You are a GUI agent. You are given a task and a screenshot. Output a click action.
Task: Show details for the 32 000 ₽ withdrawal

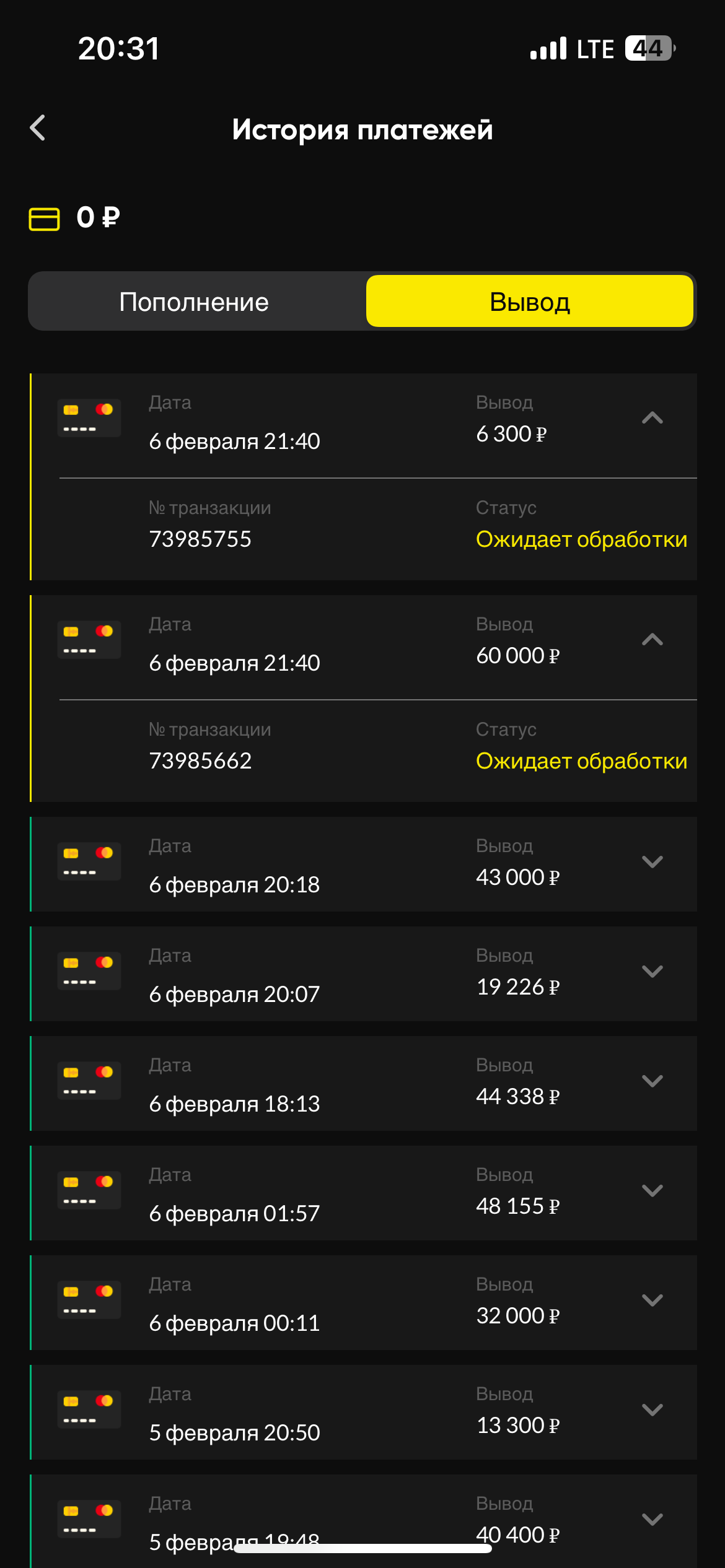point(652,1300)
